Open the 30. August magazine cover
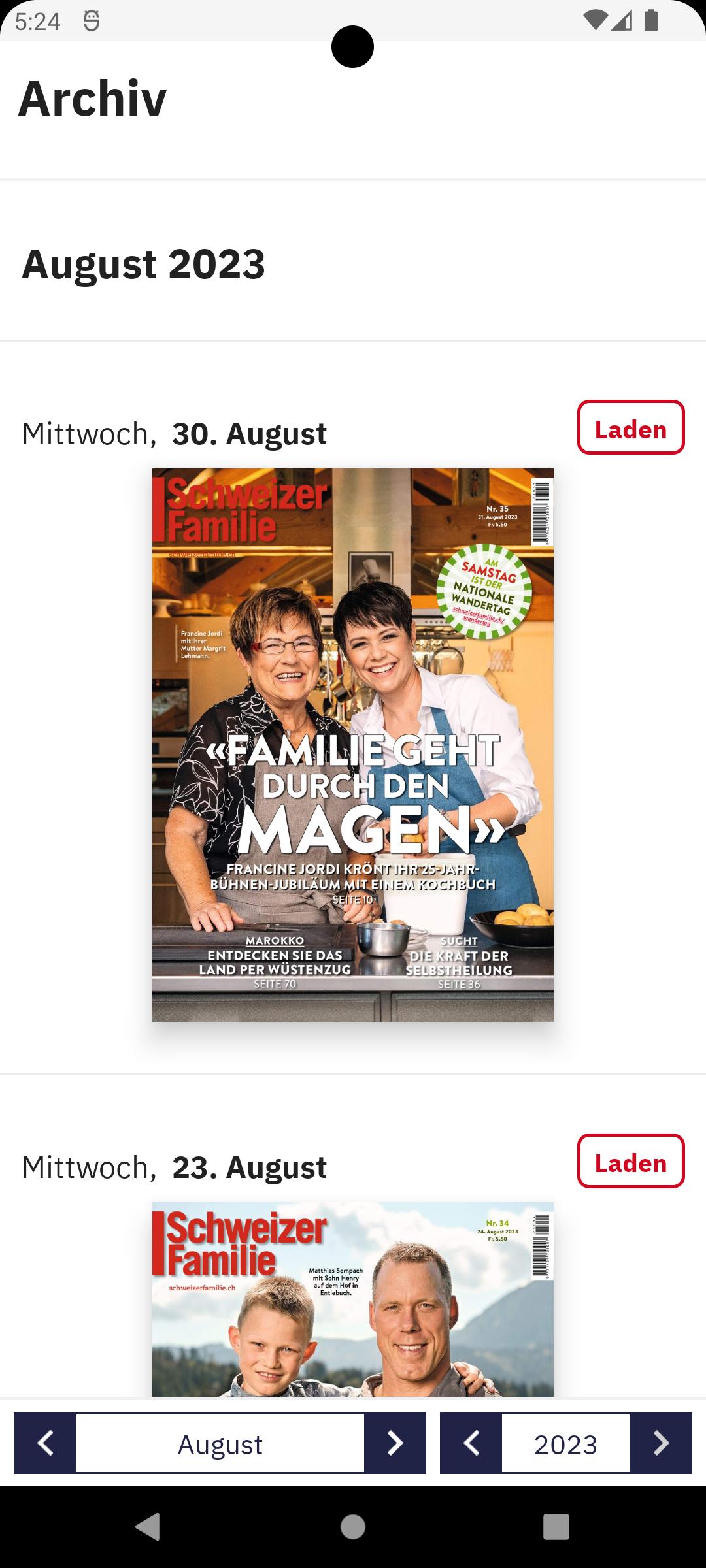The image size is (706, 1568). pyautogui.click(x=353, y=745)
